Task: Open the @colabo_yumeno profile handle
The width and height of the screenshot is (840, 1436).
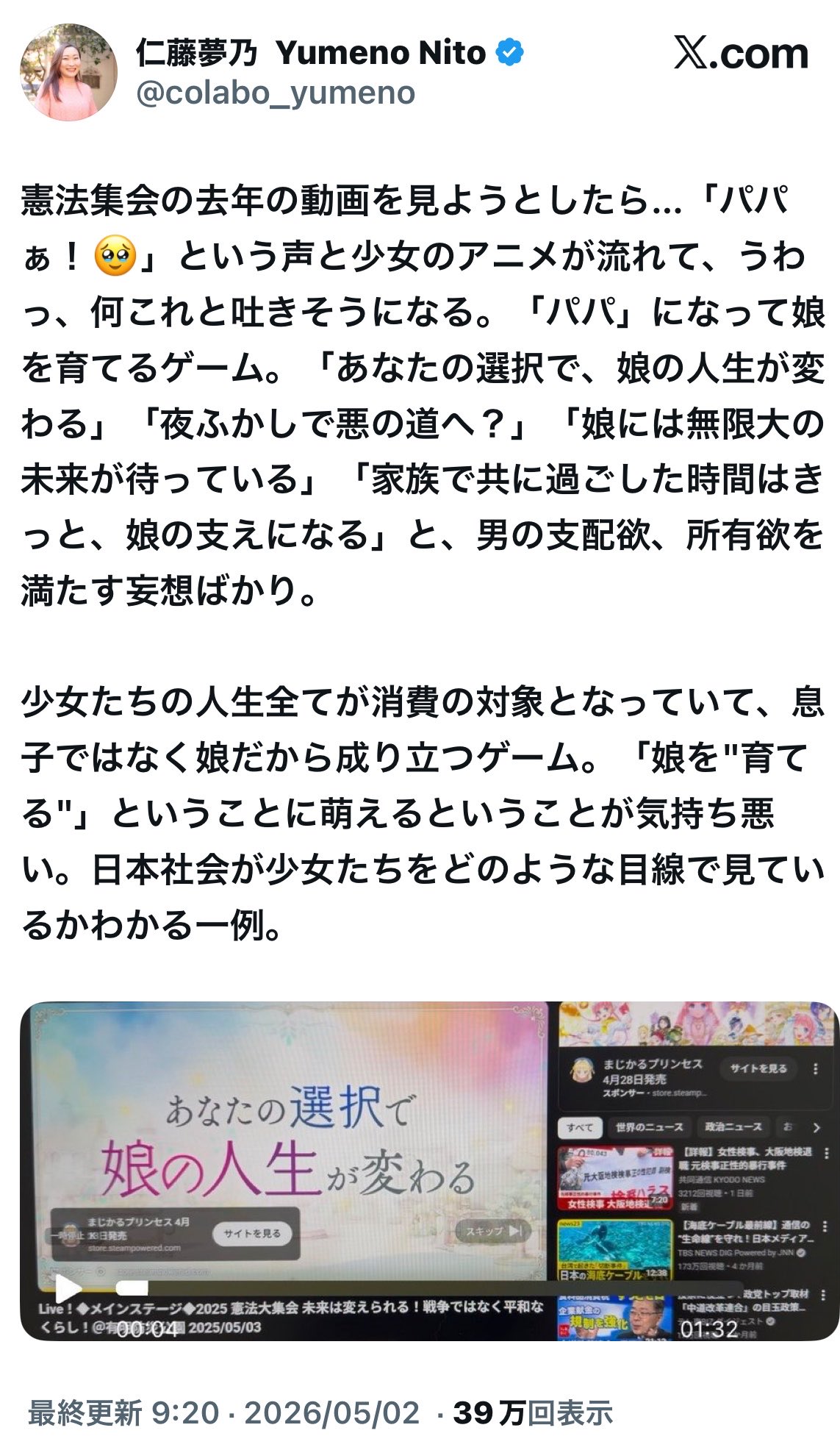Action: click(x=276, y=93)
